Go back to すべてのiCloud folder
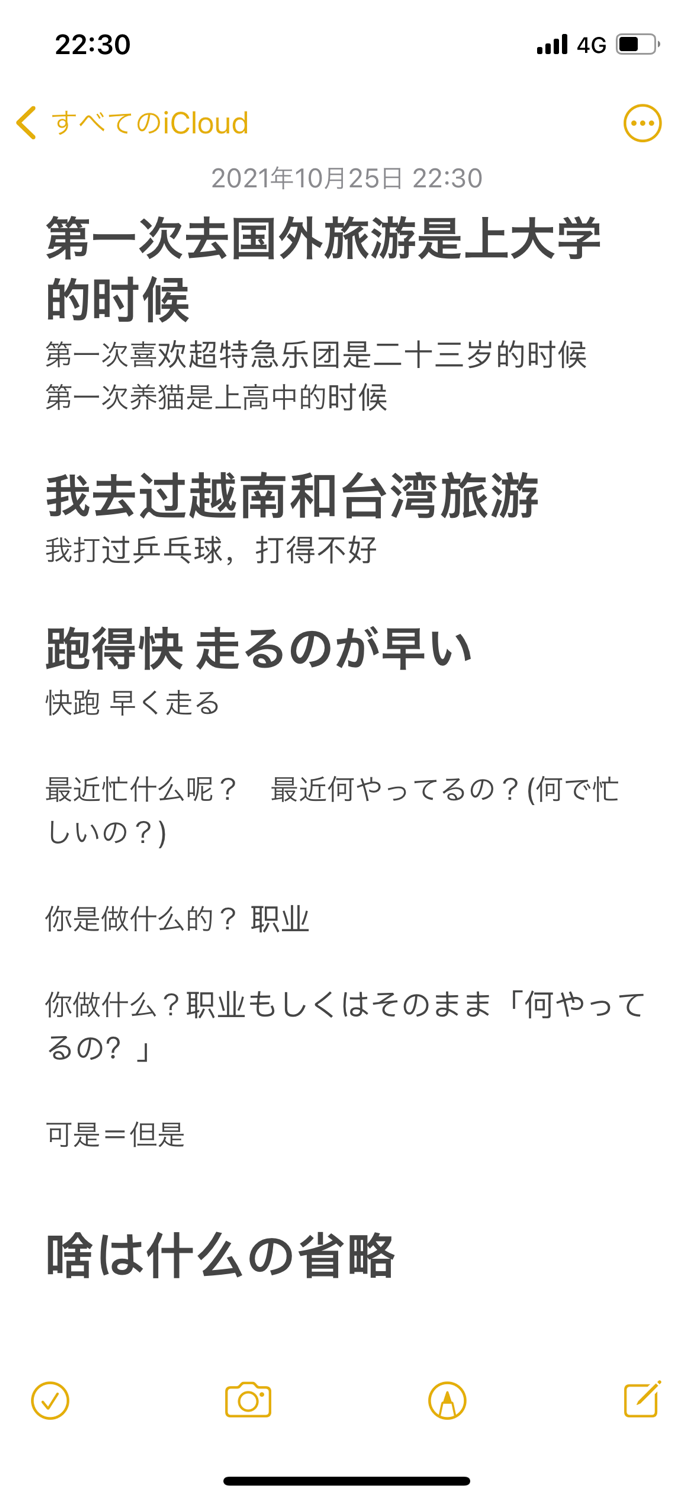This screenshot has width=693, height=1500. click(x=132, y=123)
